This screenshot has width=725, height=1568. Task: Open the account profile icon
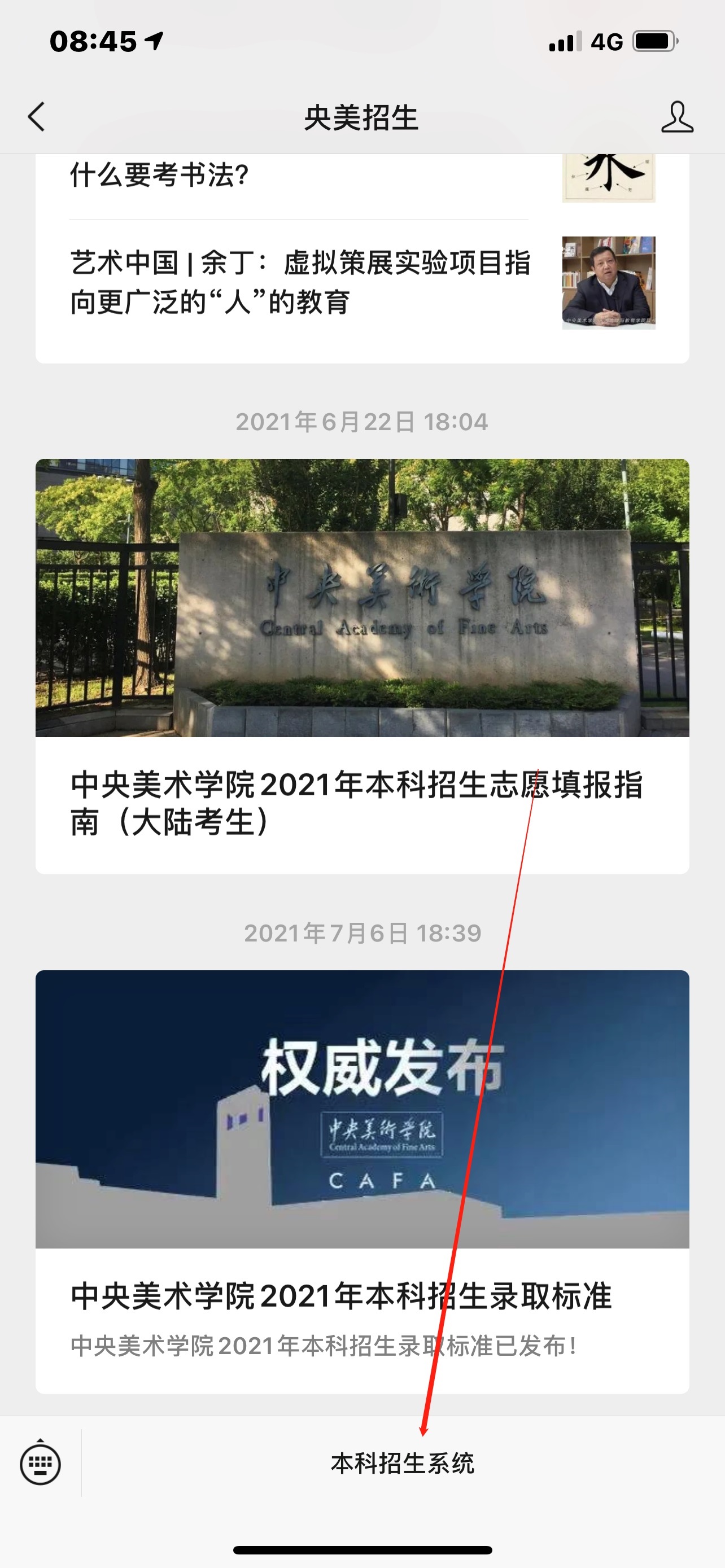(x=677, y=117)
